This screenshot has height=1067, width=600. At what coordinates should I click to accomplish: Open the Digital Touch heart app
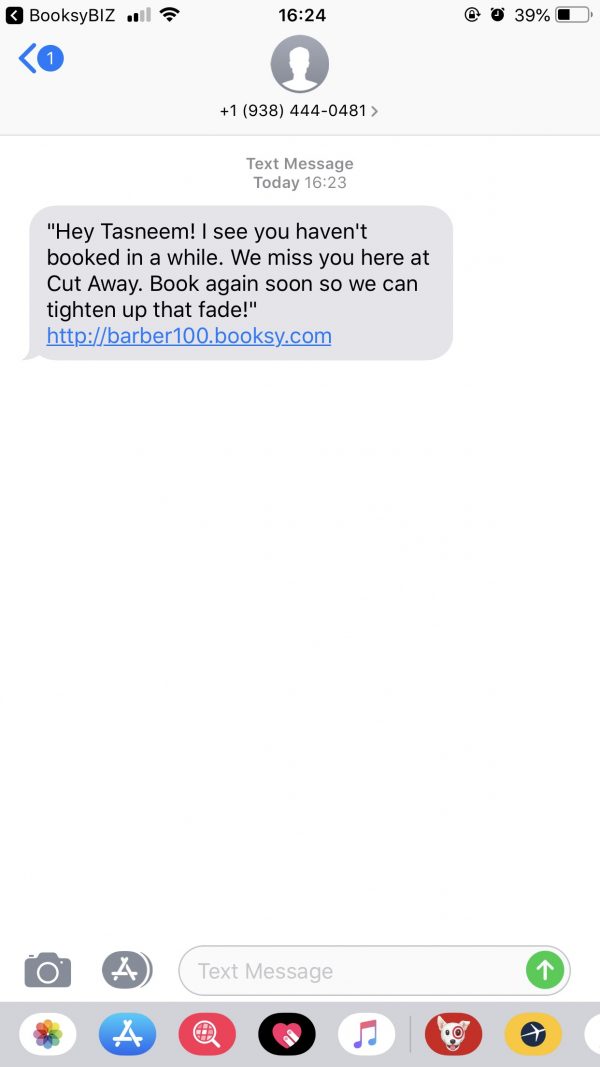click(x=286, y=1034)
